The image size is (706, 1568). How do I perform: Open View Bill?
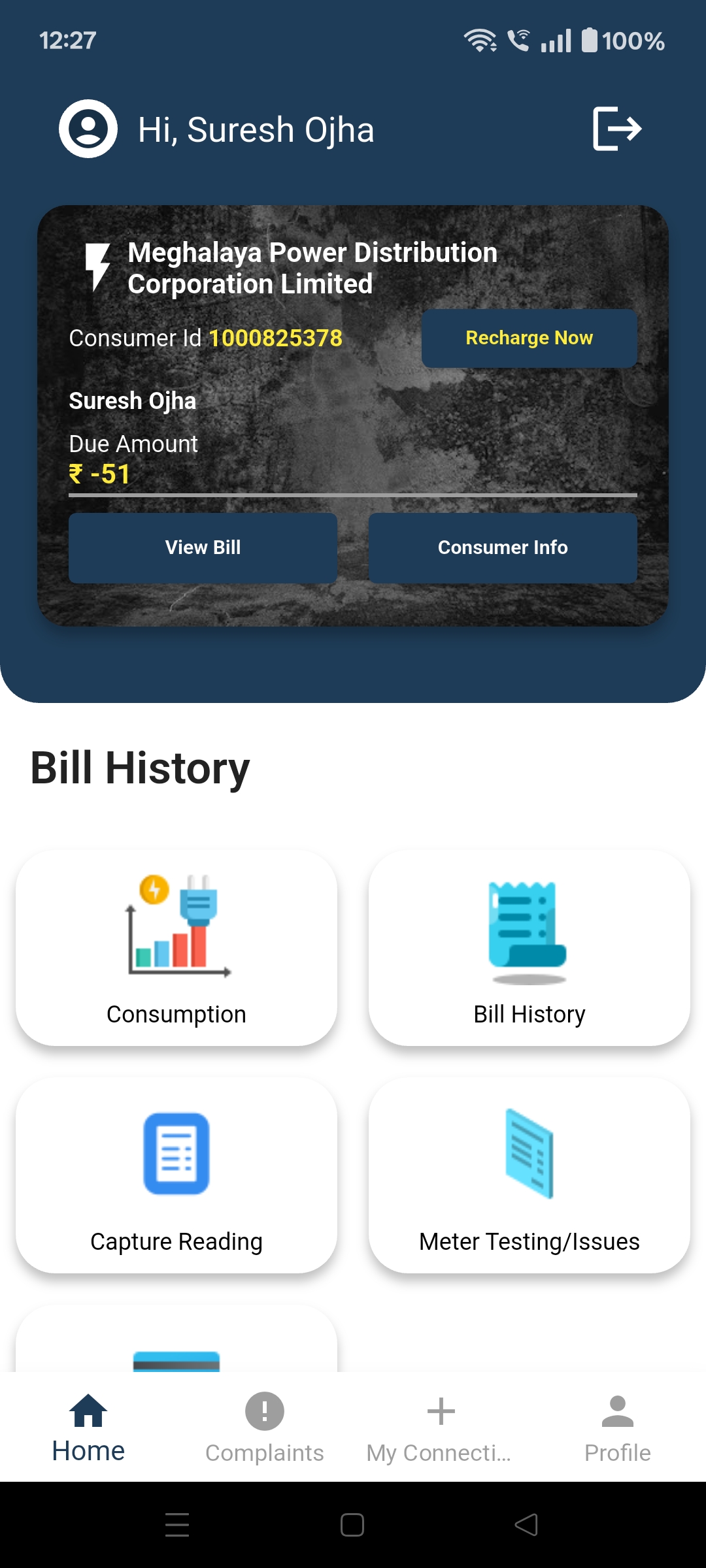[x=203, y=547]
